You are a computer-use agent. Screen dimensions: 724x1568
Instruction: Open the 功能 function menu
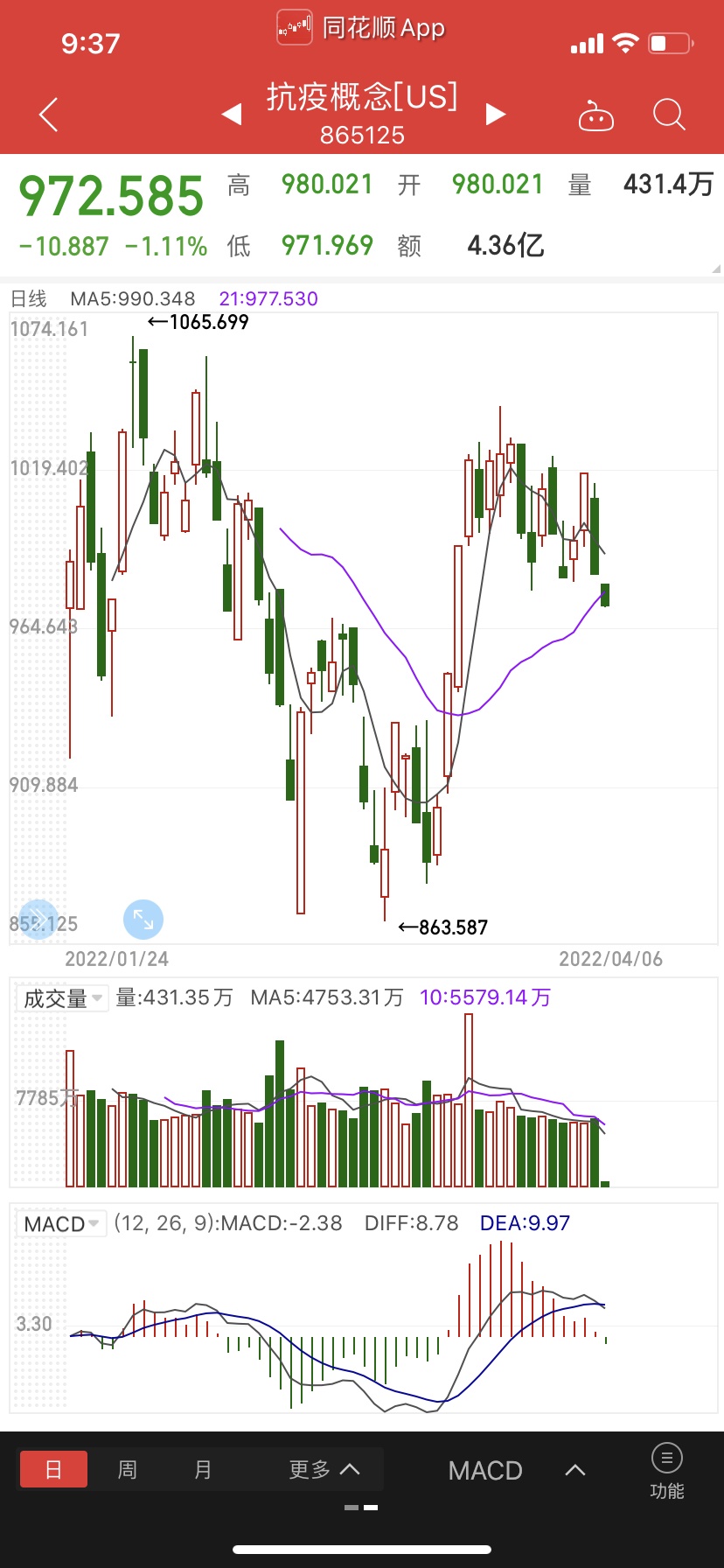(667, 1472)
